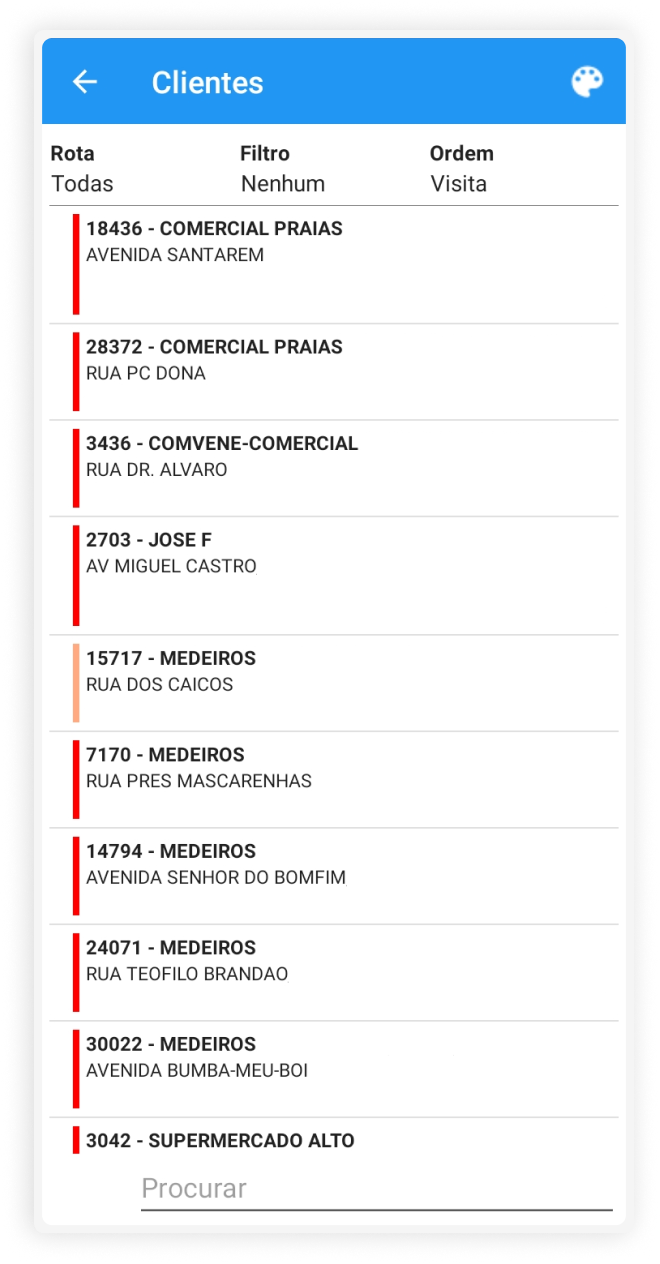Change the Ordem selector set to Visita
This screenshot has width=660, height=1264.
tap(462, 169)
